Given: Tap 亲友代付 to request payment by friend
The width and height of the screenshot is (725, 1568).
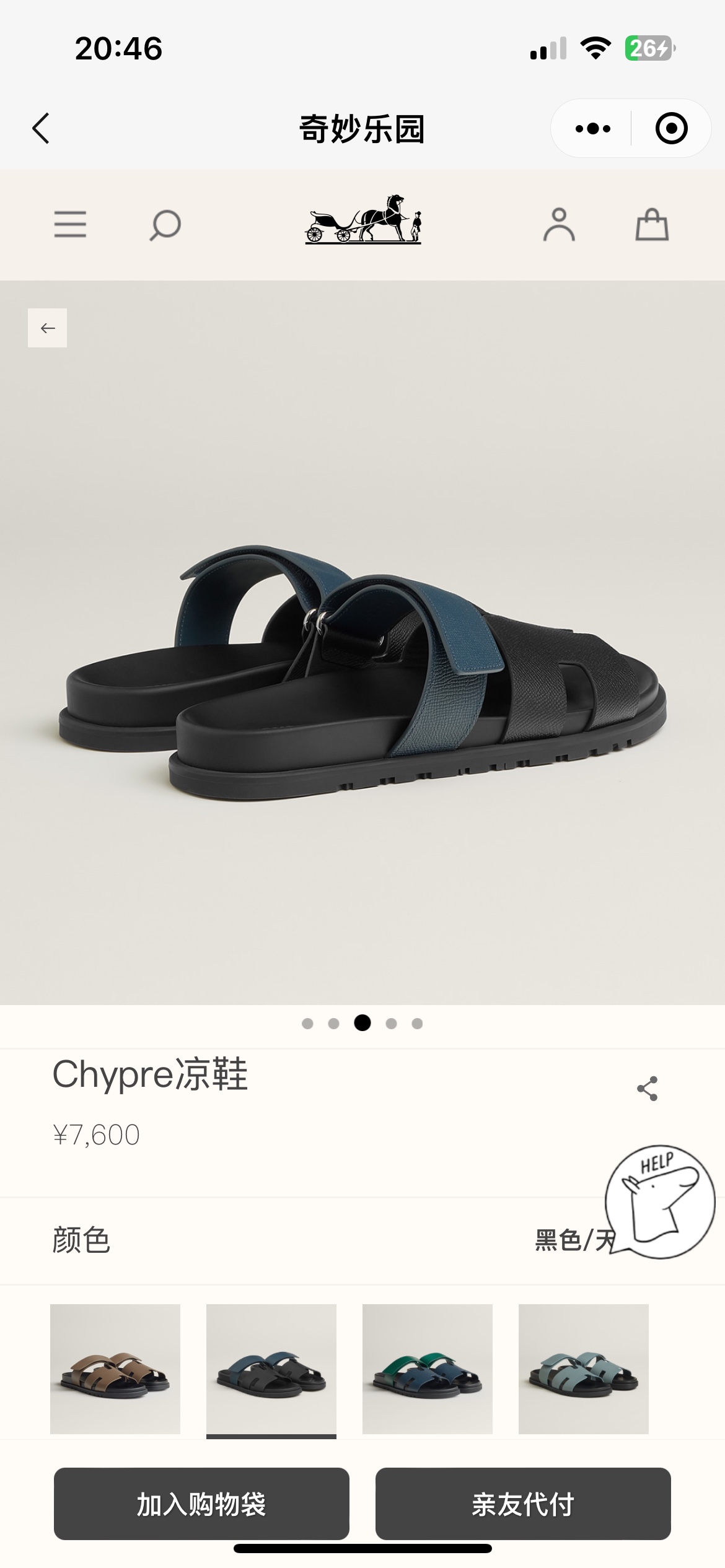Looking at the screenshot, I should [x=523, y=1504].
